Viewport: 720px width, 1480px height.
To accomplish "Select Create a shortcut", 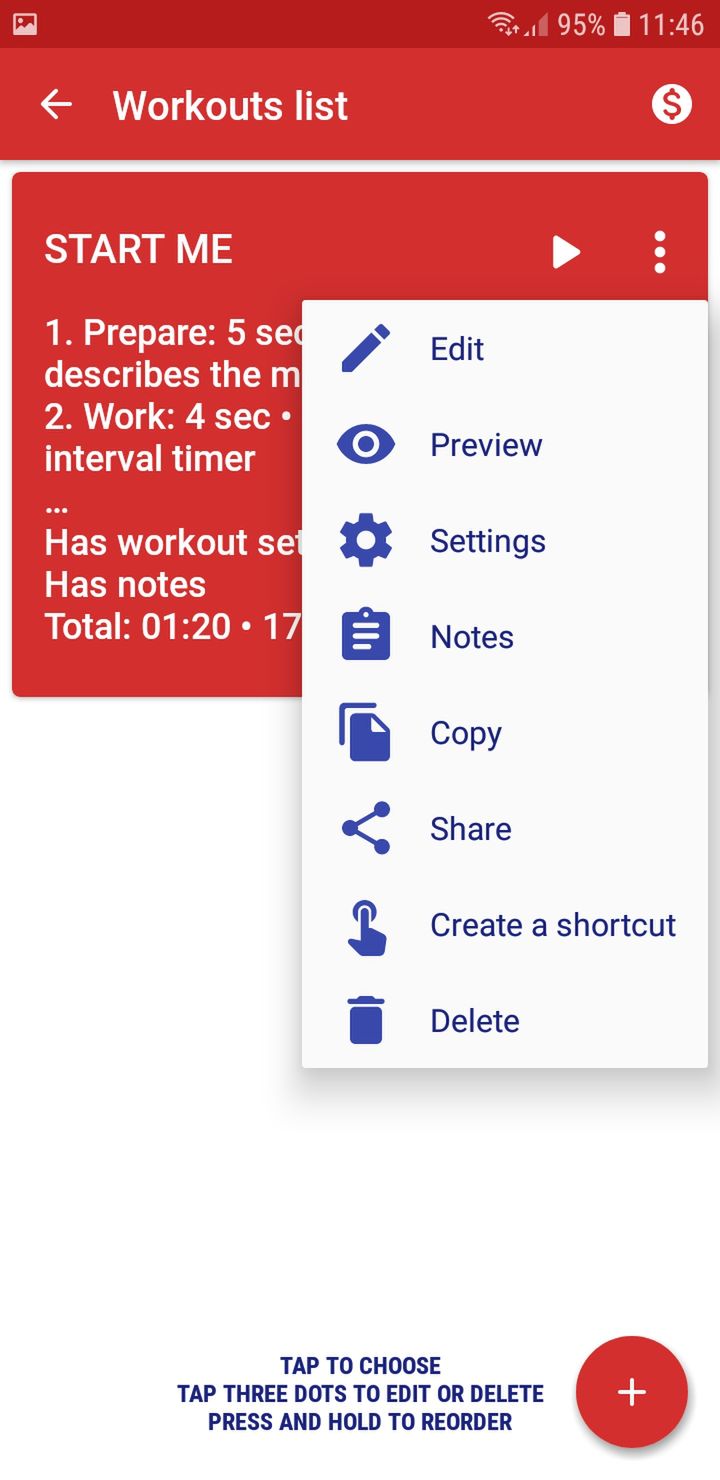I will [x=505, y=925].
